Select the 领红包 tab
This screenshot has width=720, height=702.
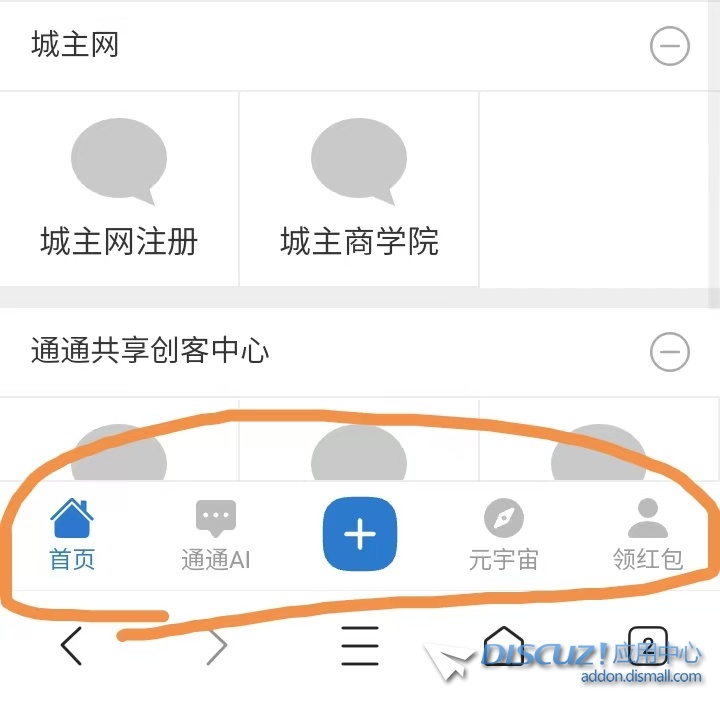(x=647, y=536)
